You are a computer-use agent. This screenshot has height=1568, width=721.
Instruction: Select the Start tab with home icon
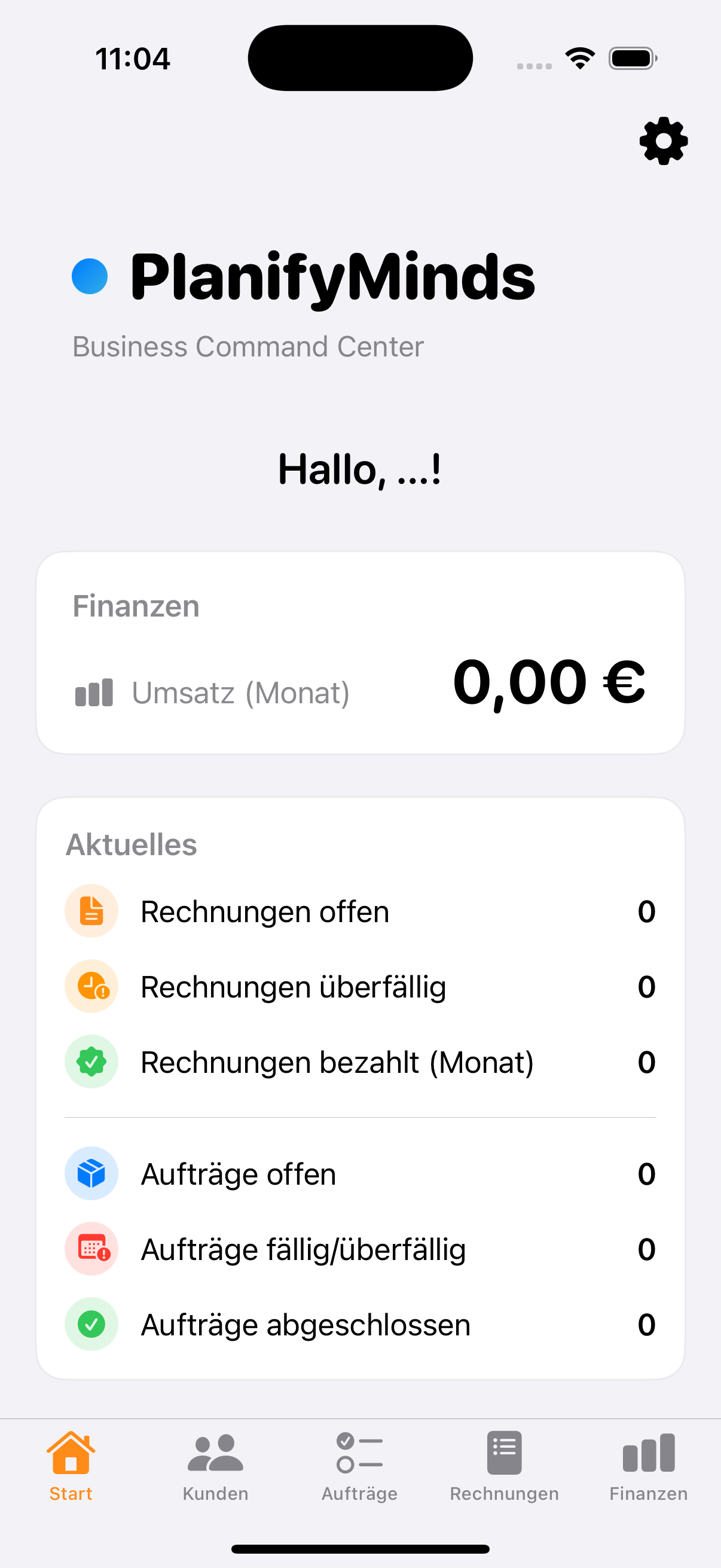tap(71, 1473)
